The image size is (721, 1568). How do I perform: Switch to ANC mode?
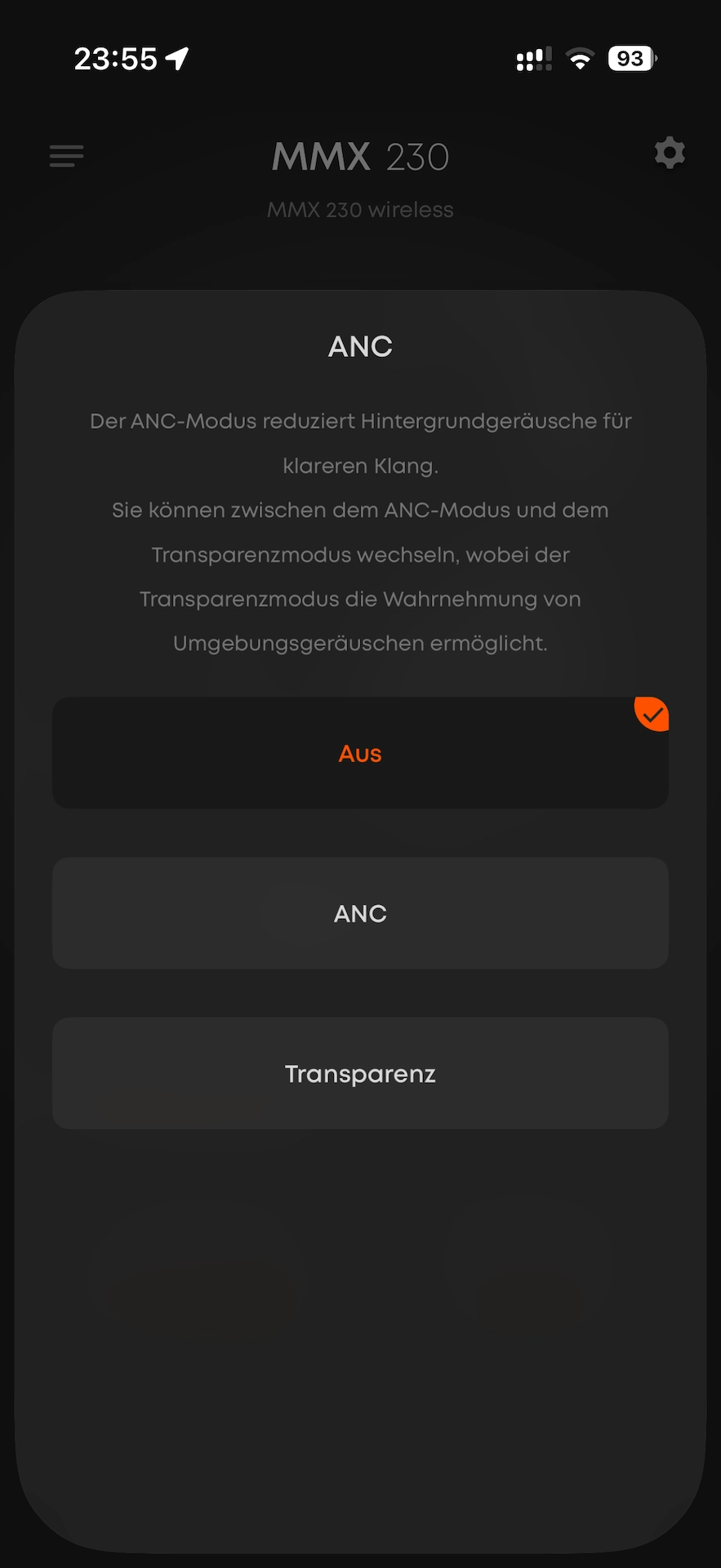coord(360,913)
